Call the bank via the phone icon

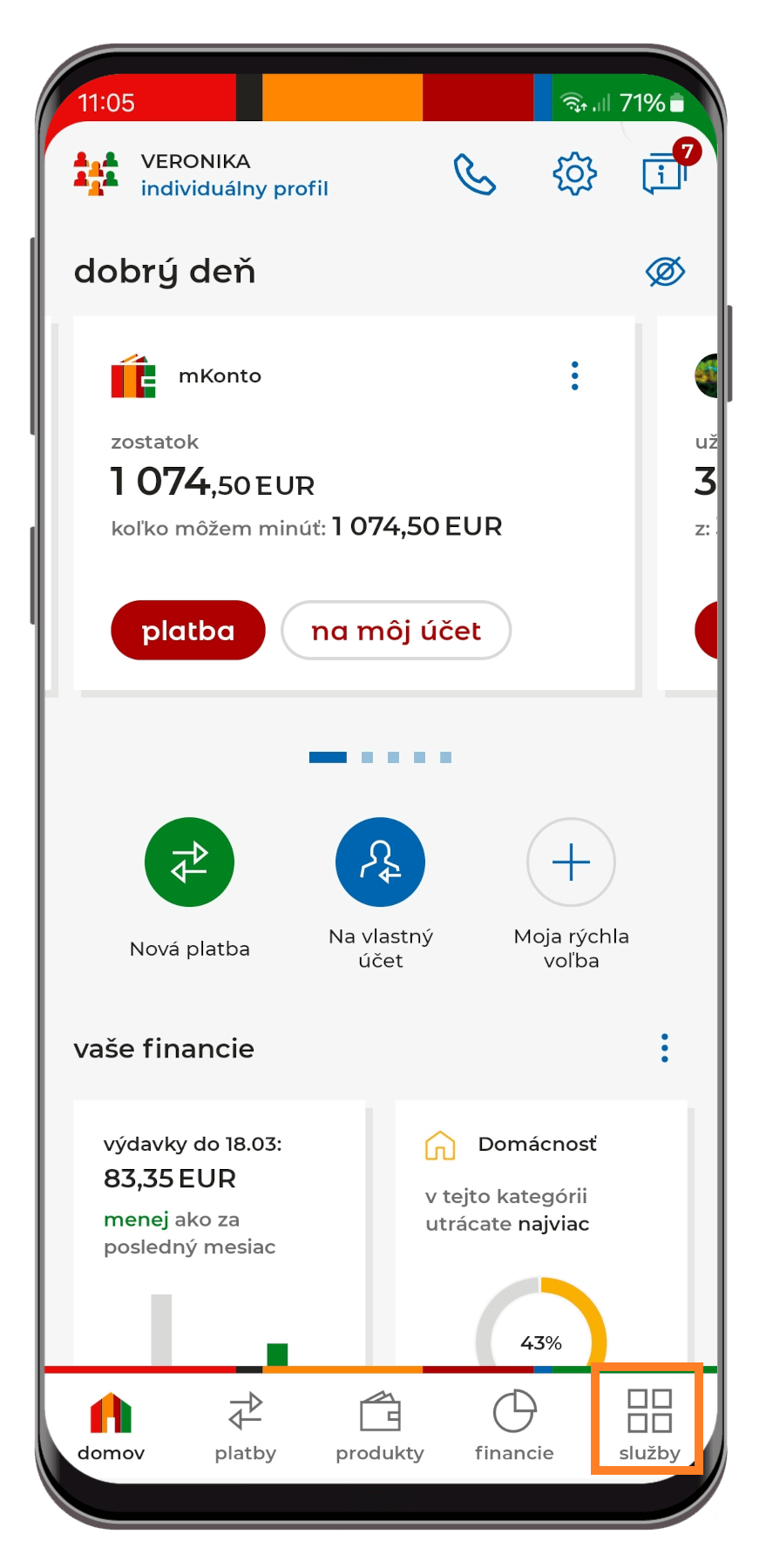475,174
